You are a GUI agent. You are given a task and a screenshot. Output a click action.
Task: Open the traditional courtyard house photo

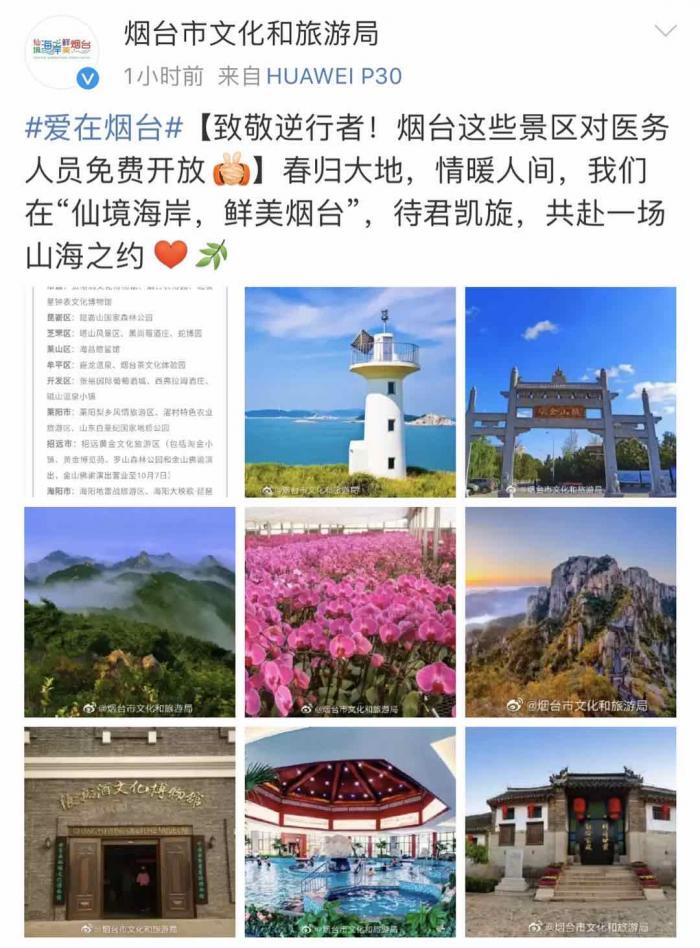(570, 832)
